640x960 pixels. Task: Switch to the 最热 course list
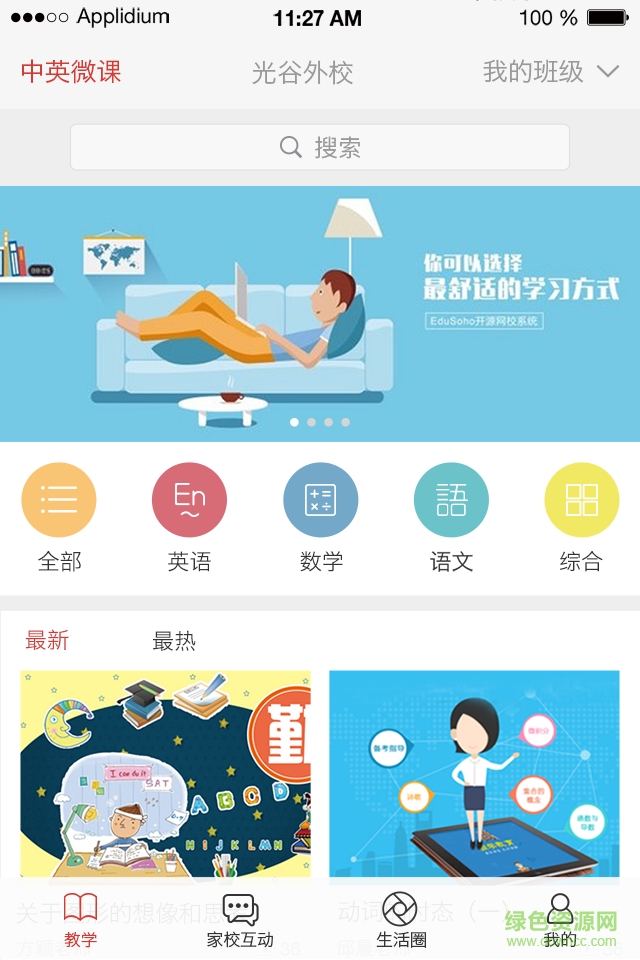174,641
